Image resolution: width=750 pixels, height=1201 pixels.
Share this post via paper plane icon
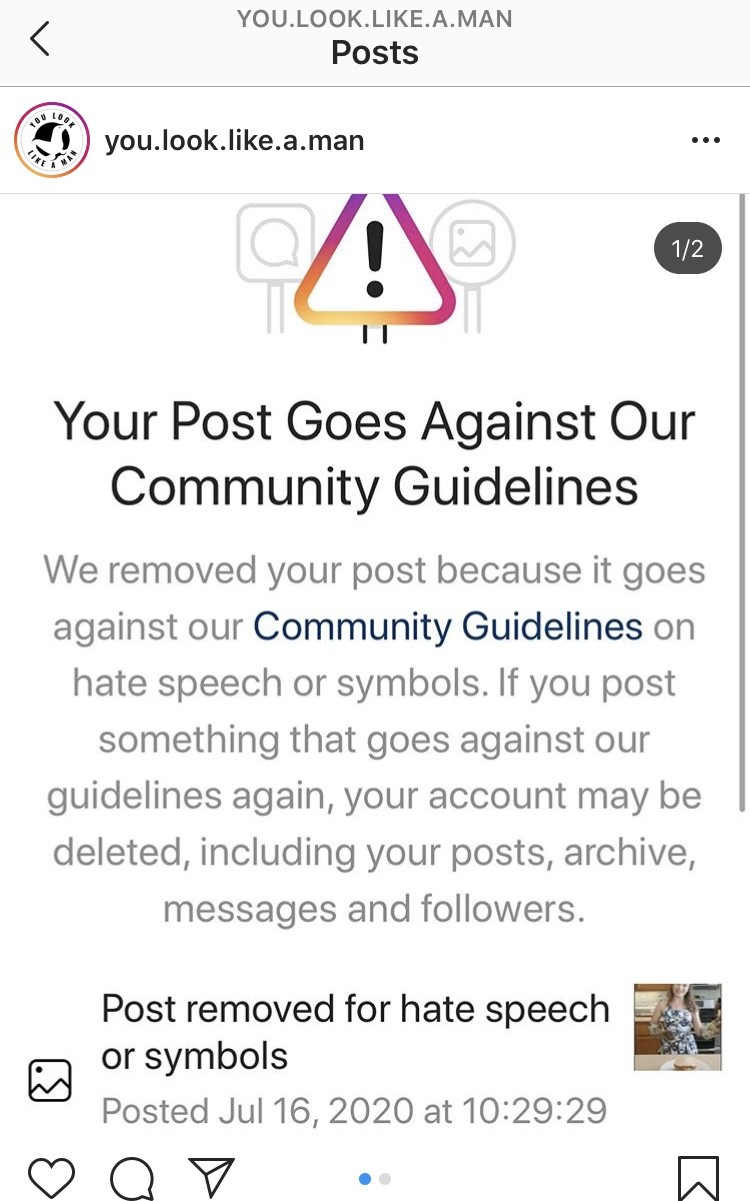211,1178
